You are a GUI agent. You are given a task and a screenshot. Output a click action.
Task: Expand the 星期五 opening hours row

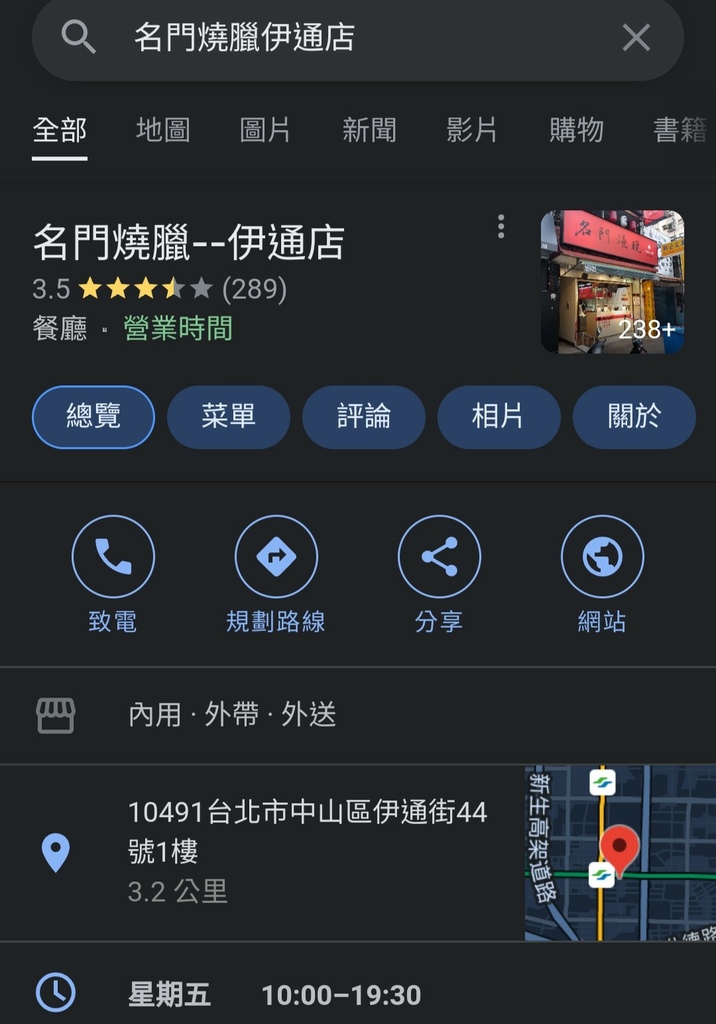pos(275,994)
